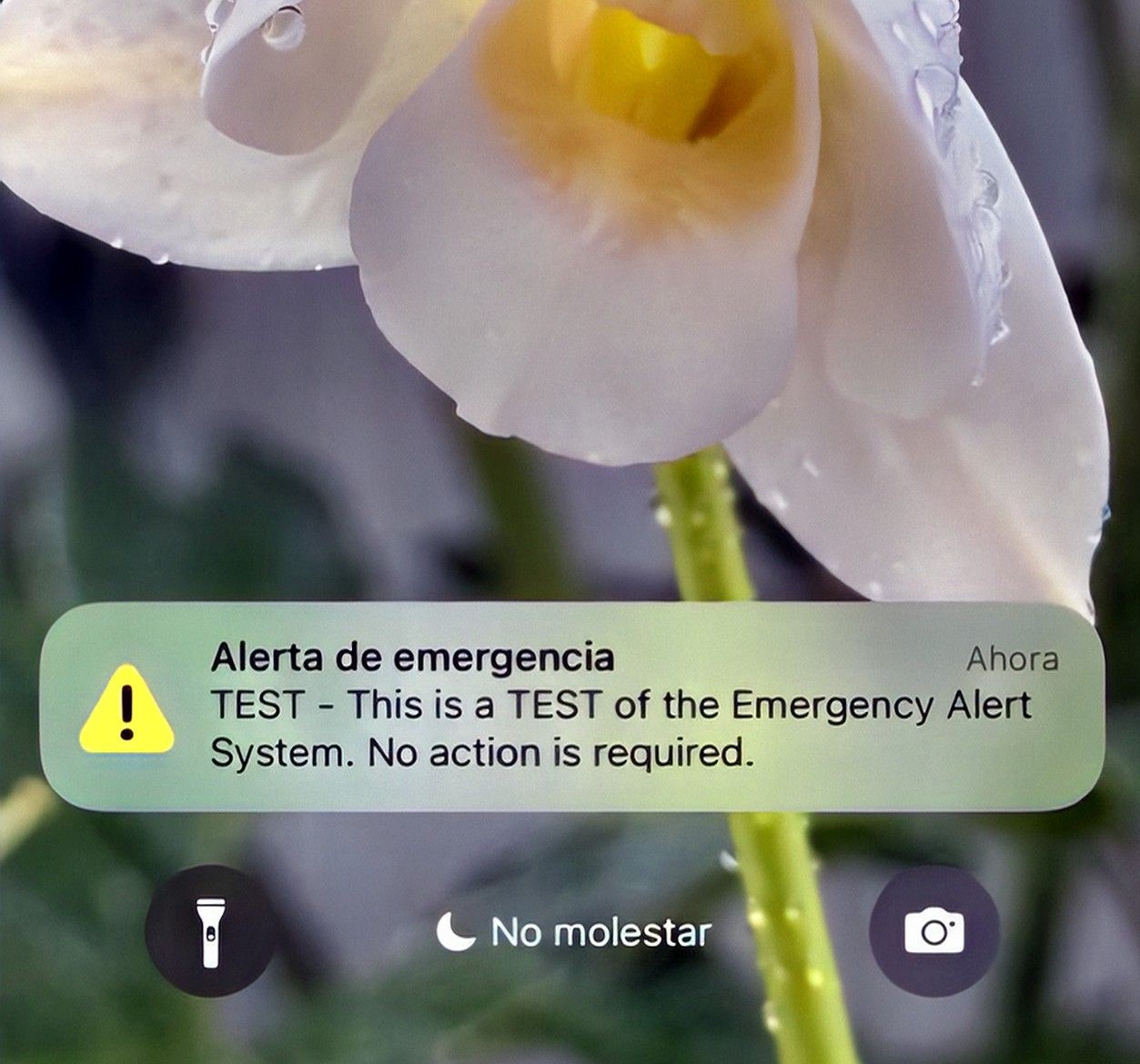Open the Alerta de emergencia notification
Viewport: 1140px width, 1064px height.
[x=571, y=707]
